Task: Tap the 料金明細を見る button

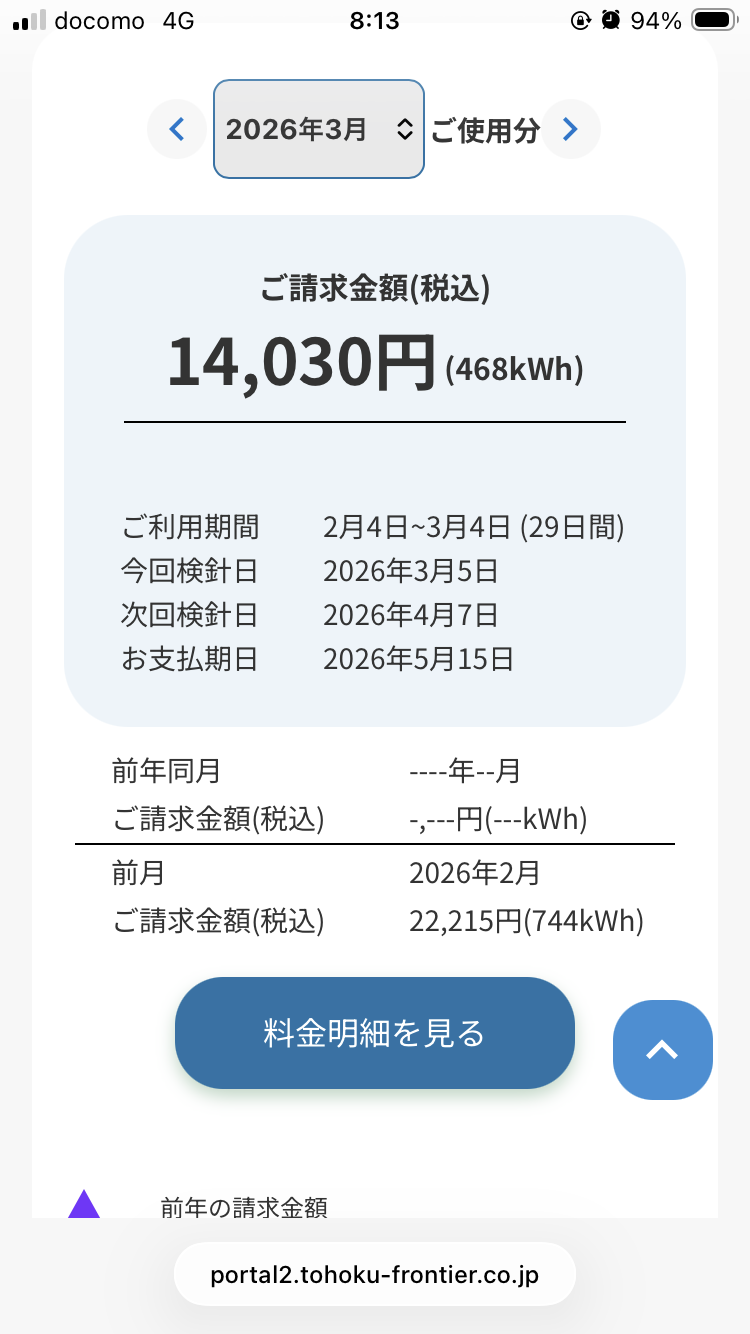Action: [374, 1033]
